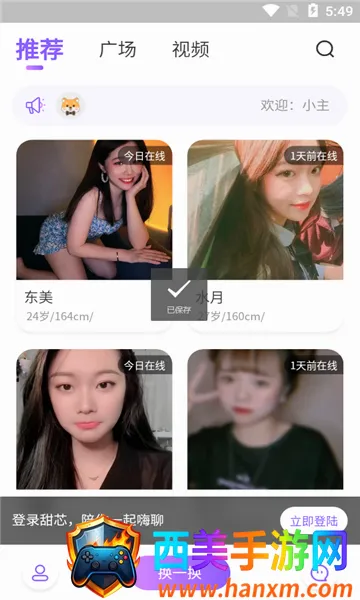Open 东美's profile card
Image resolution: width=360 pixels, height=600 pixels.
[x=94, y=235]
